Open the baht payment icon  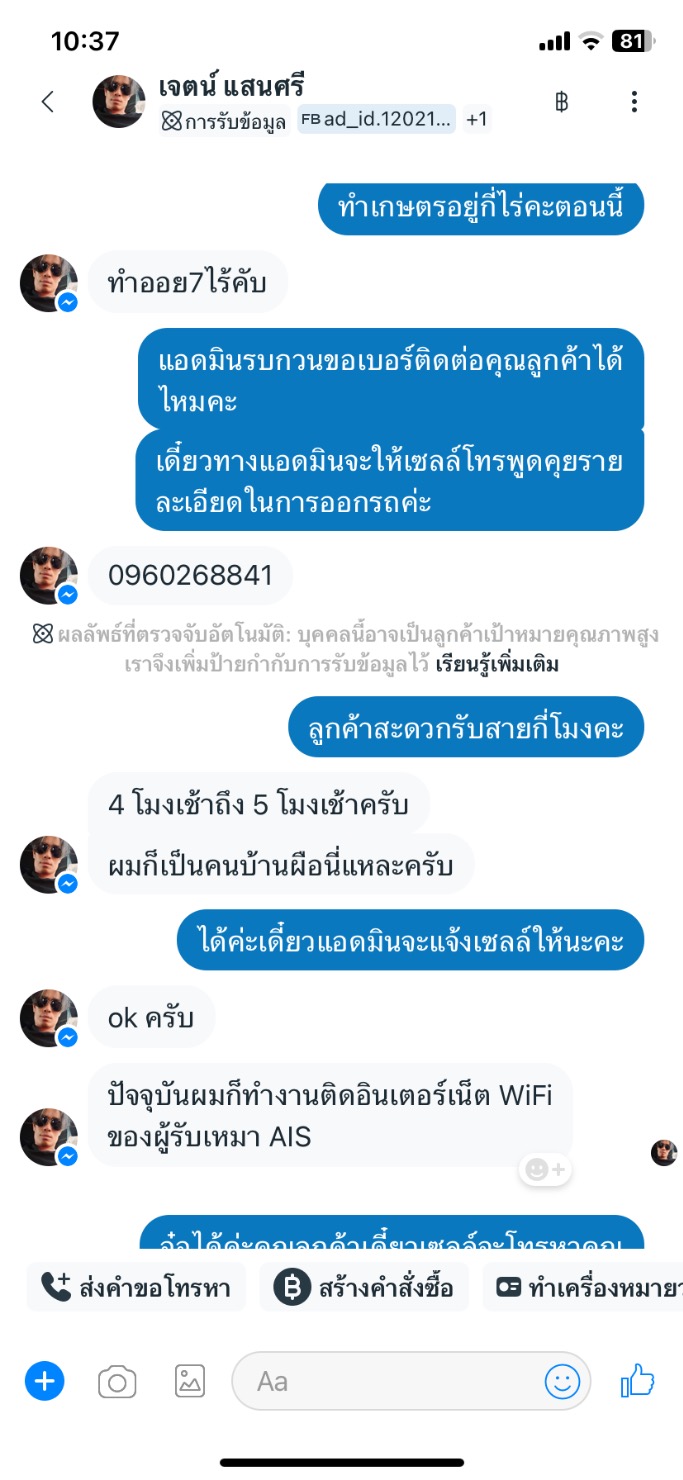coord(562,101)
